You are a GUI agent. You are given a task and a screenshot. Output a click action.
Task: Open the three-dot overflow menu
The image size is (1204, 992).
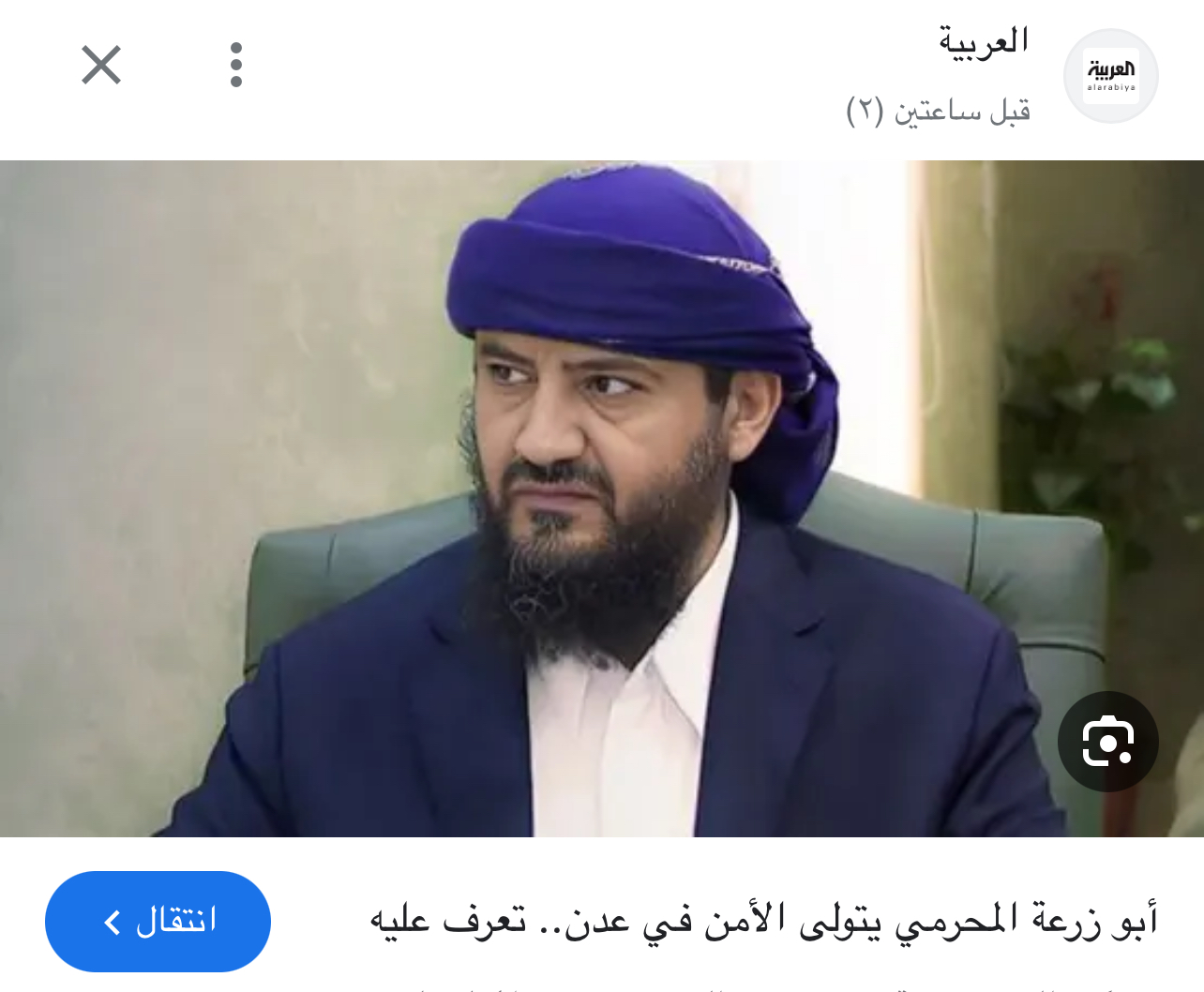[x=236, y=66]
